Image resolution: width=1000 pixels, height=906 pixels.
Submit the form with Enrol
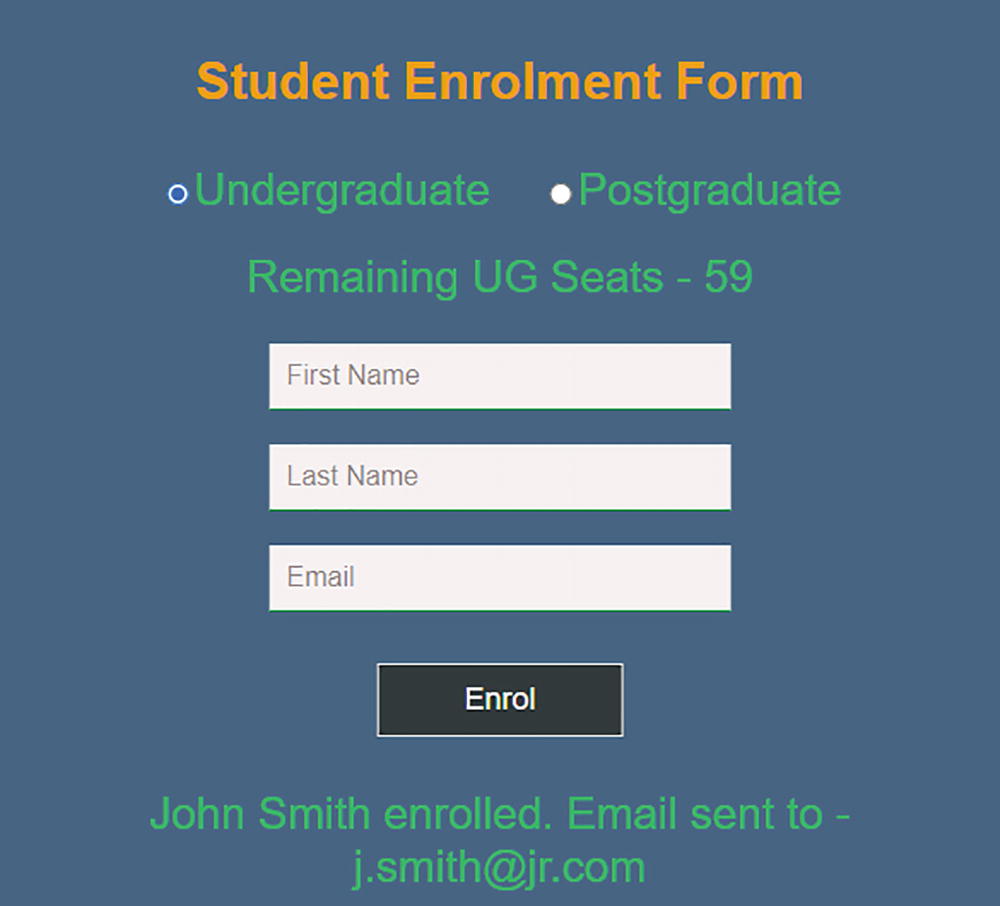click(x=499, y=700)
